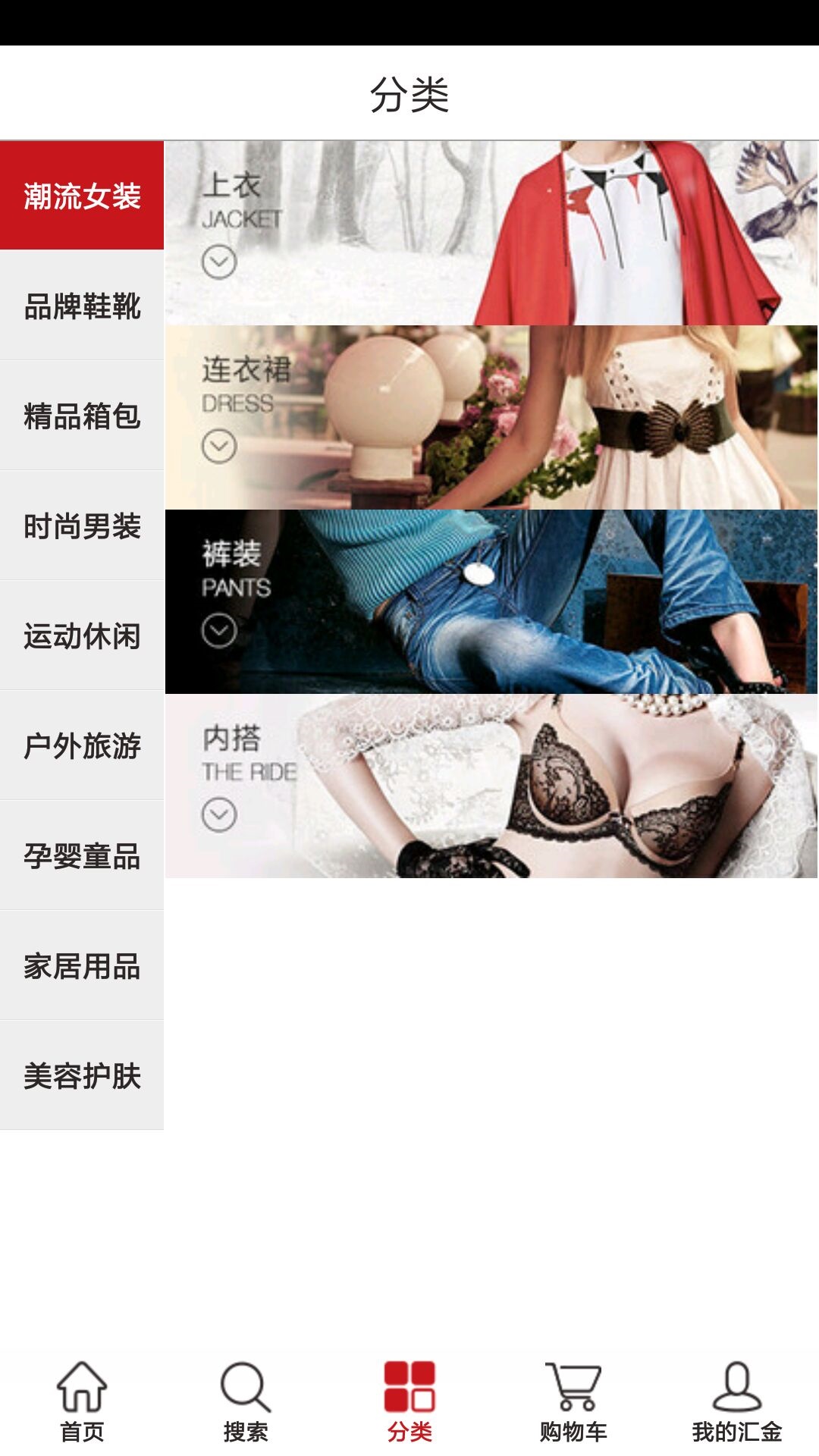The width and height of the screenshot is (819, 1456).
Task: Open the 连衣裙 DRESS banner
Action: point(491,417)
